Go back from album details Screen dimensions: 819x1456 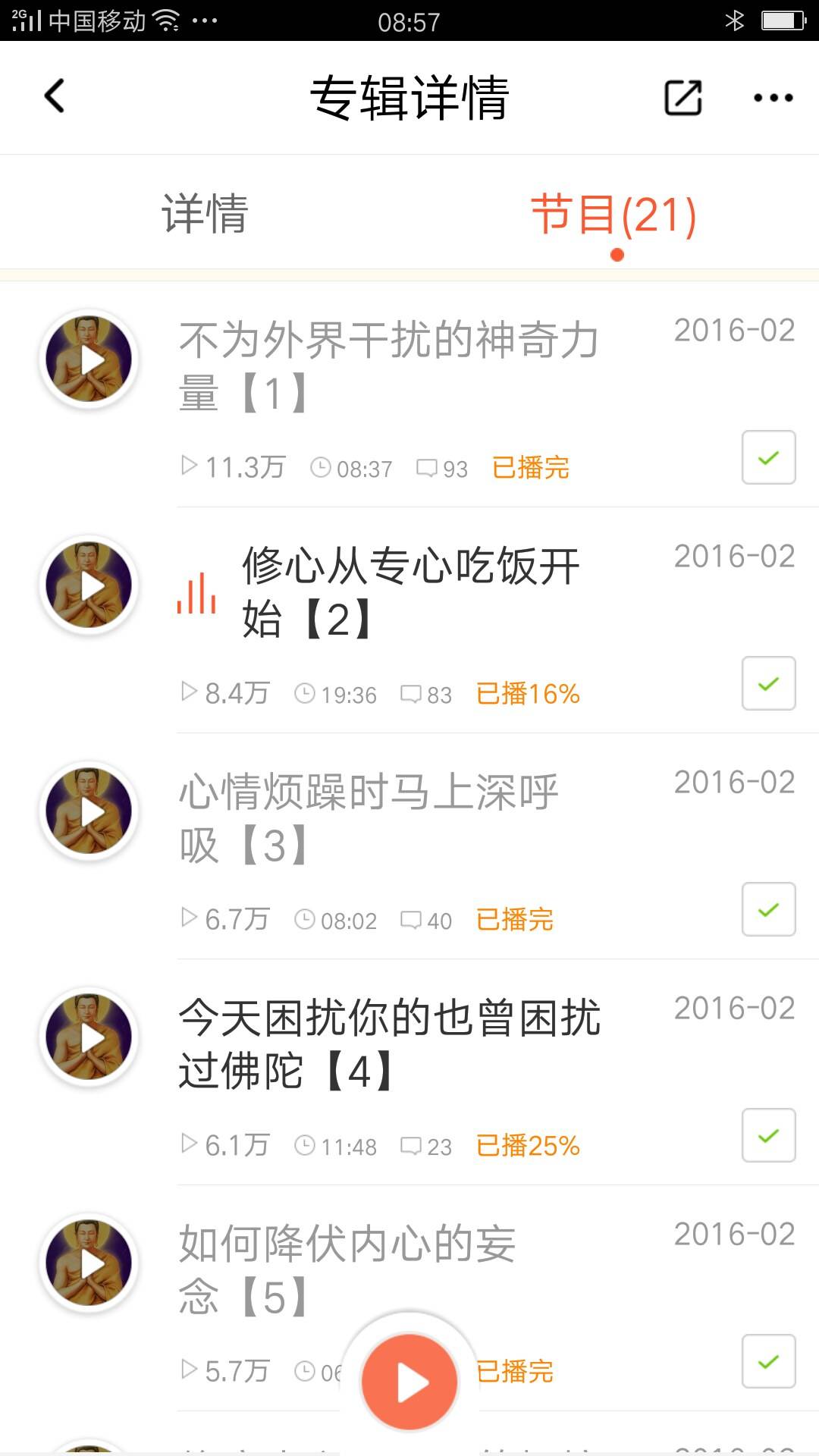pos(55,97)
